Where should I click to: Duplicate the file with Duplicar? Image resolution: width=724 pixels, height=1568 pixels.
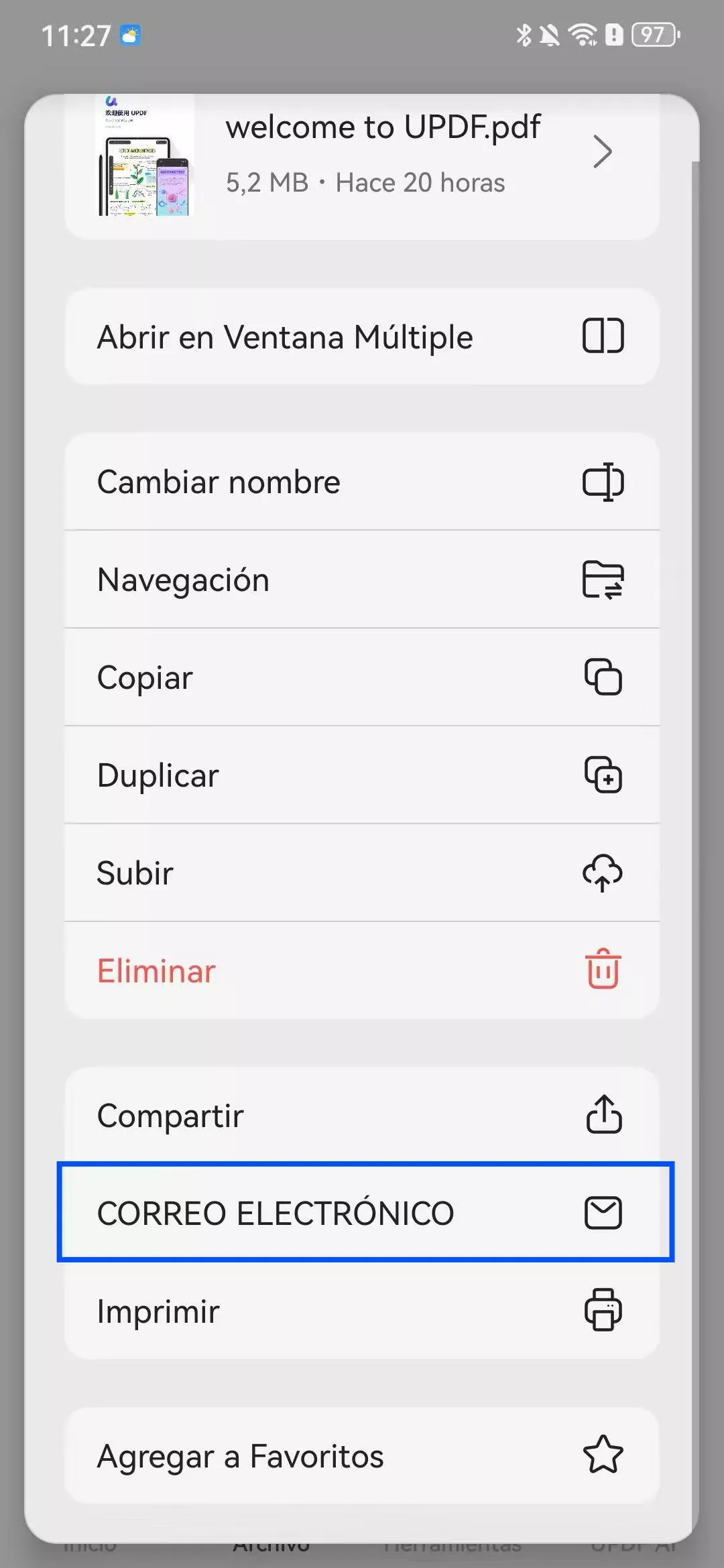362,775
